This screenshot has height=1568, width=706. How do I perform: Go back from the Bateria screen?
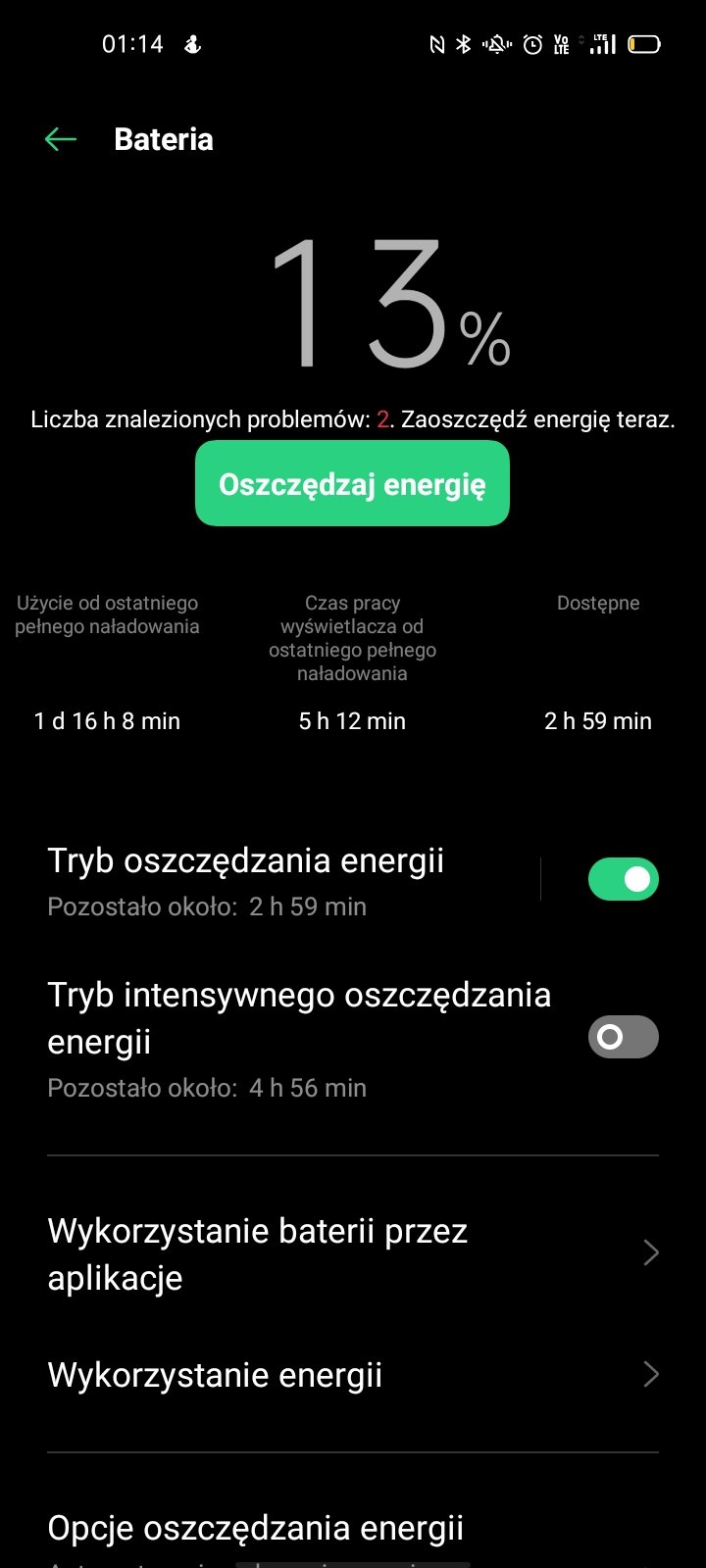pyautogui.click(x=61, y=139)
